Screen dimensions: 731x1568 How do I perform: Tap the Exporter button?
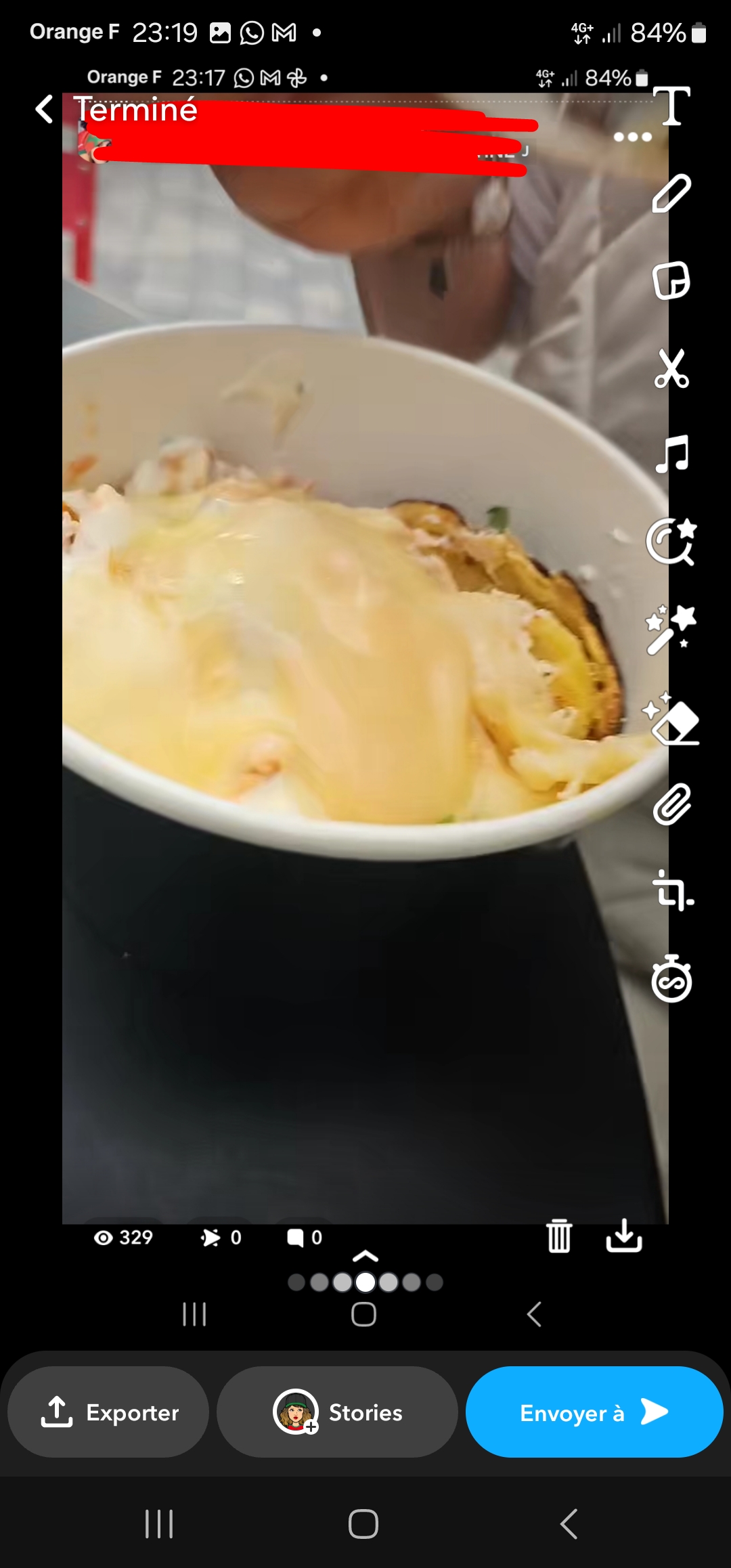coord(108,1412)
